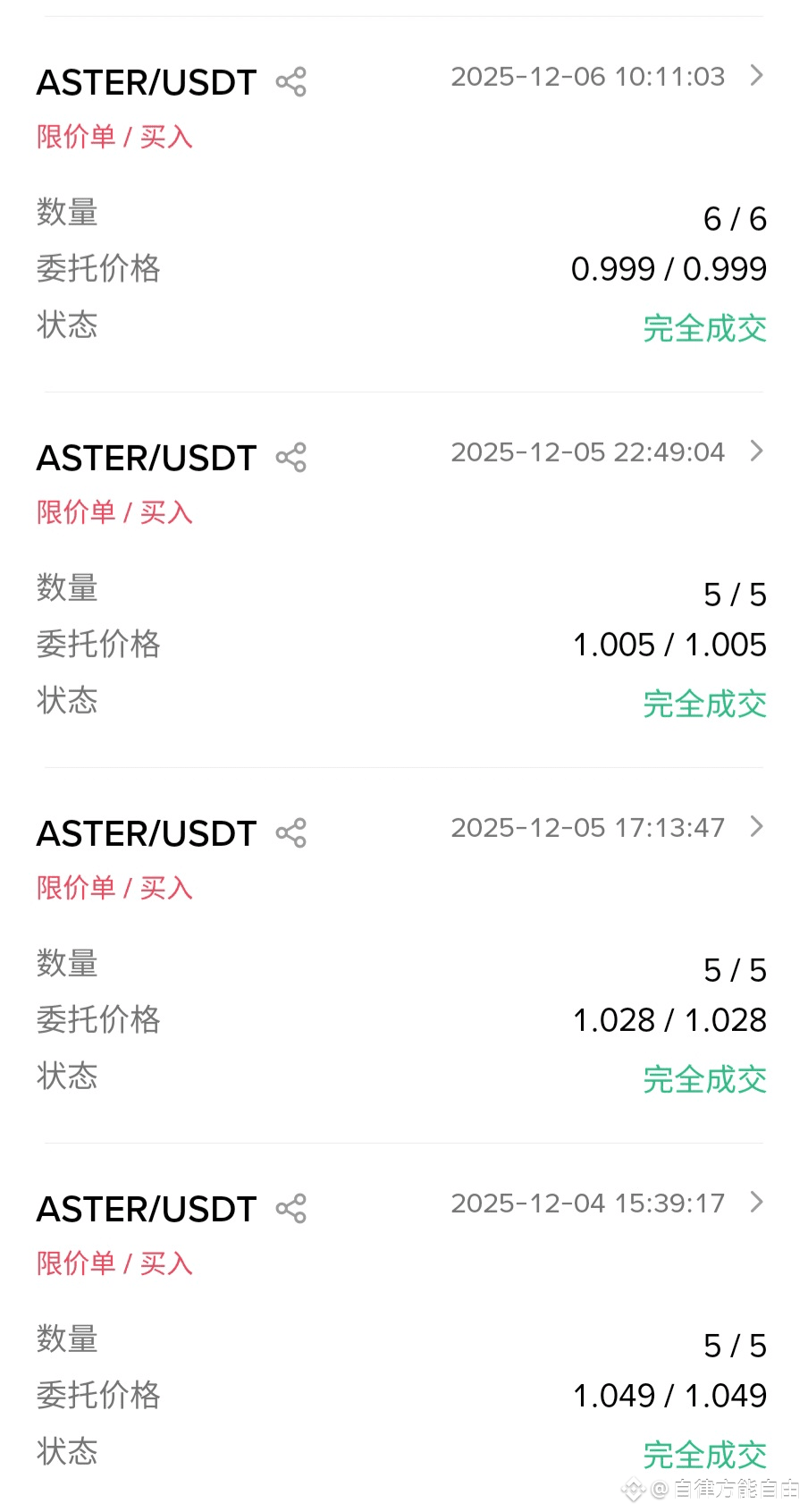The width and height of the screenshot is (808, 1512).
Task: Share the ASTER/USDT order from 2025-12-04 15:39:17
Action: [x=291, y=1209]
